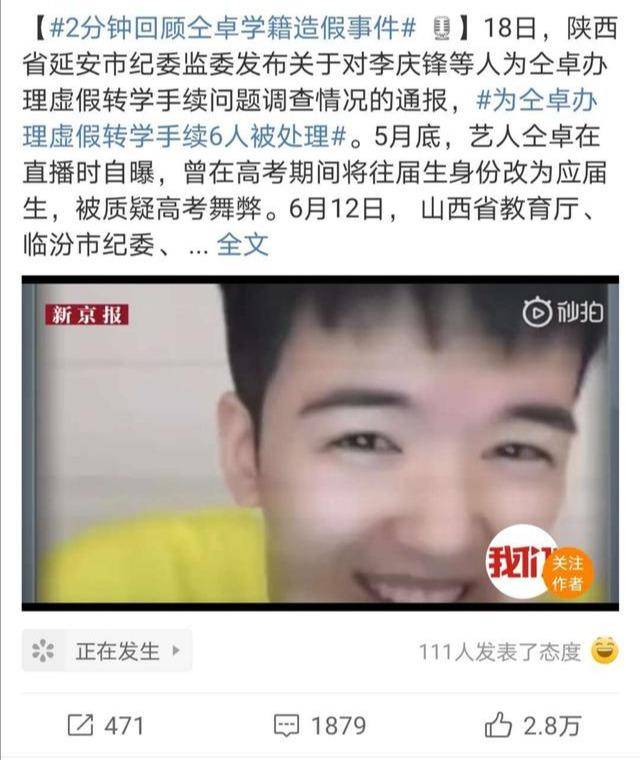
Task: Repost this post with 471 shares
Action: [x=106, y=725]
